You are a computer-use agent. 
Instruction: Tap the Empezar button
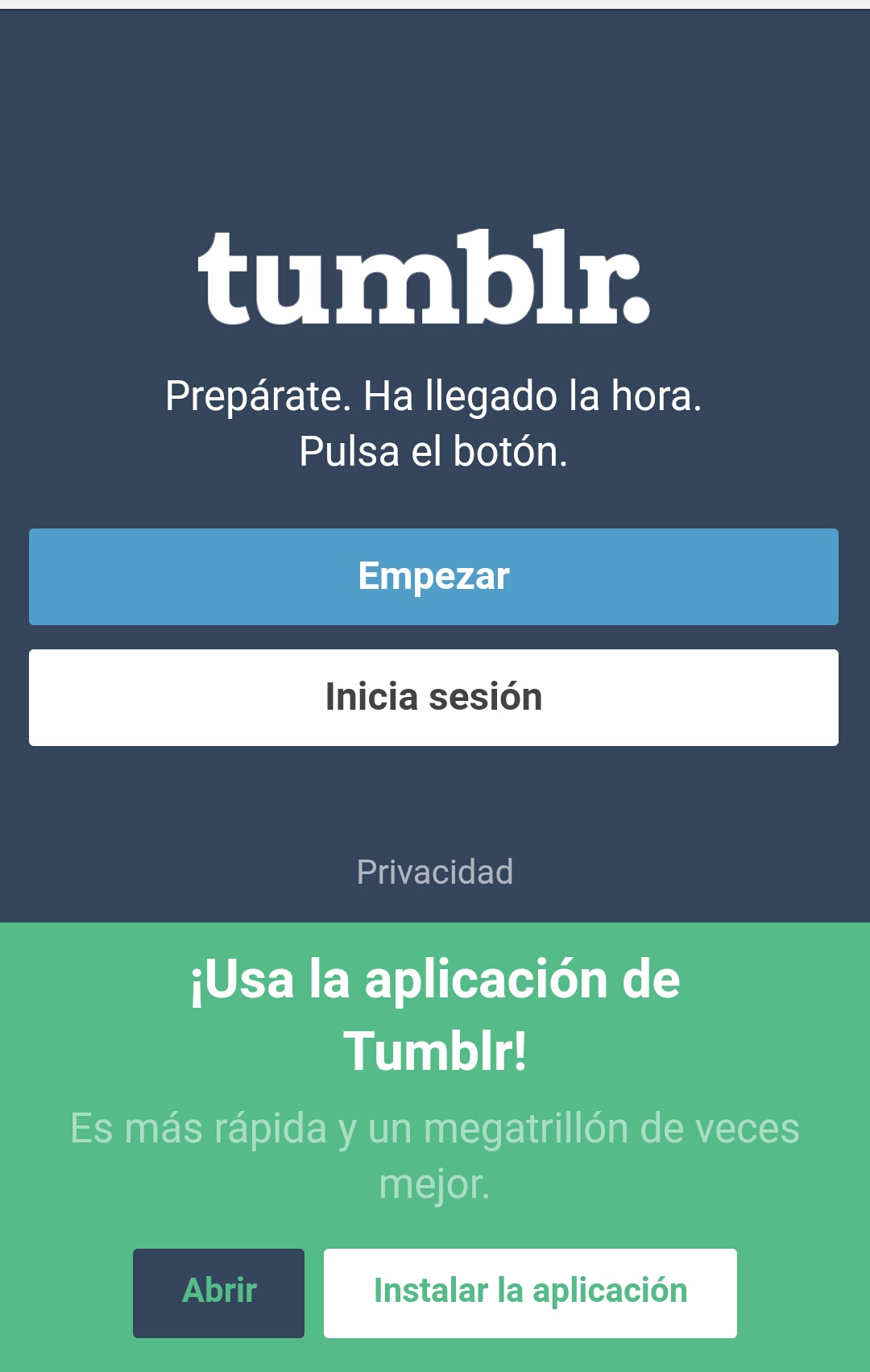(x=433, y=577)
